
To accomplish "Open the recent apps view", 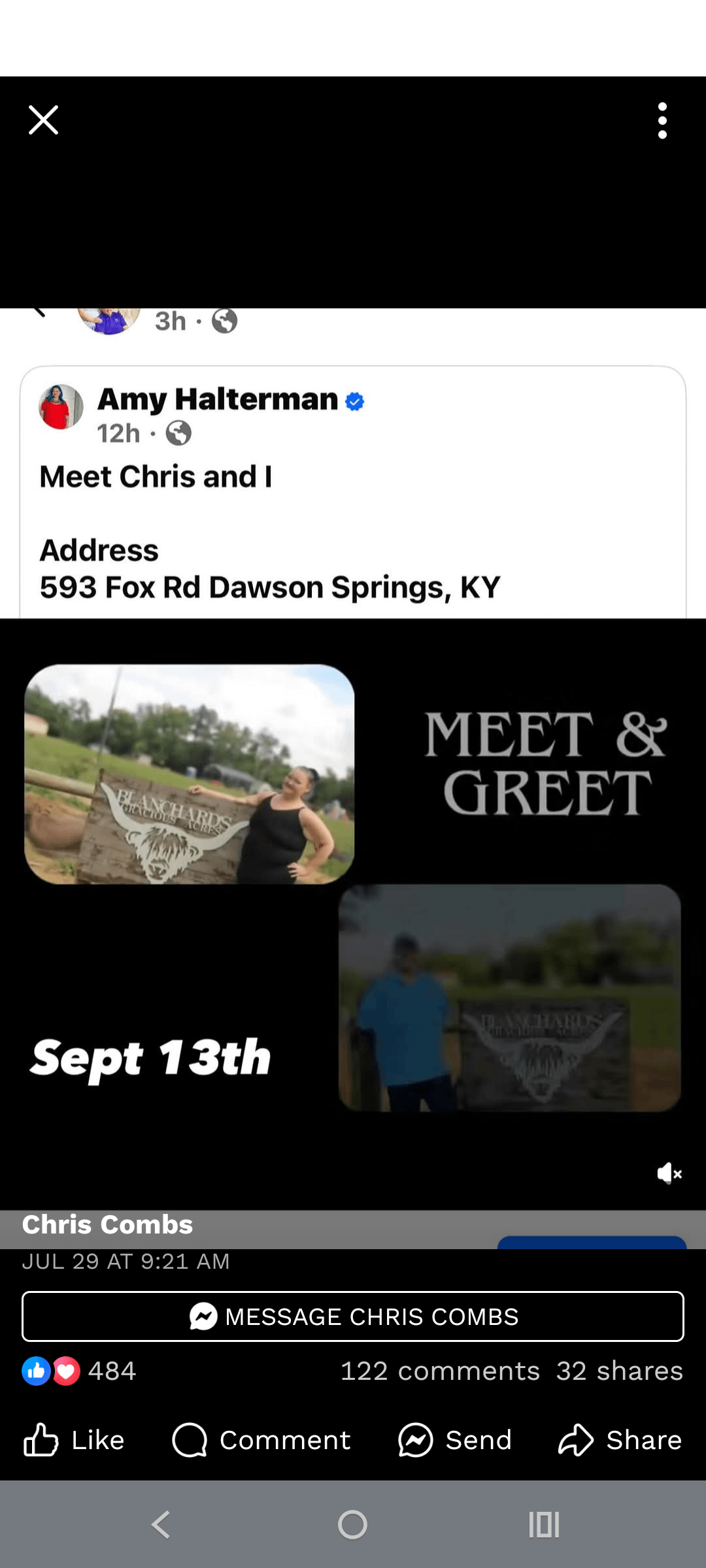I will (544, 1525).
